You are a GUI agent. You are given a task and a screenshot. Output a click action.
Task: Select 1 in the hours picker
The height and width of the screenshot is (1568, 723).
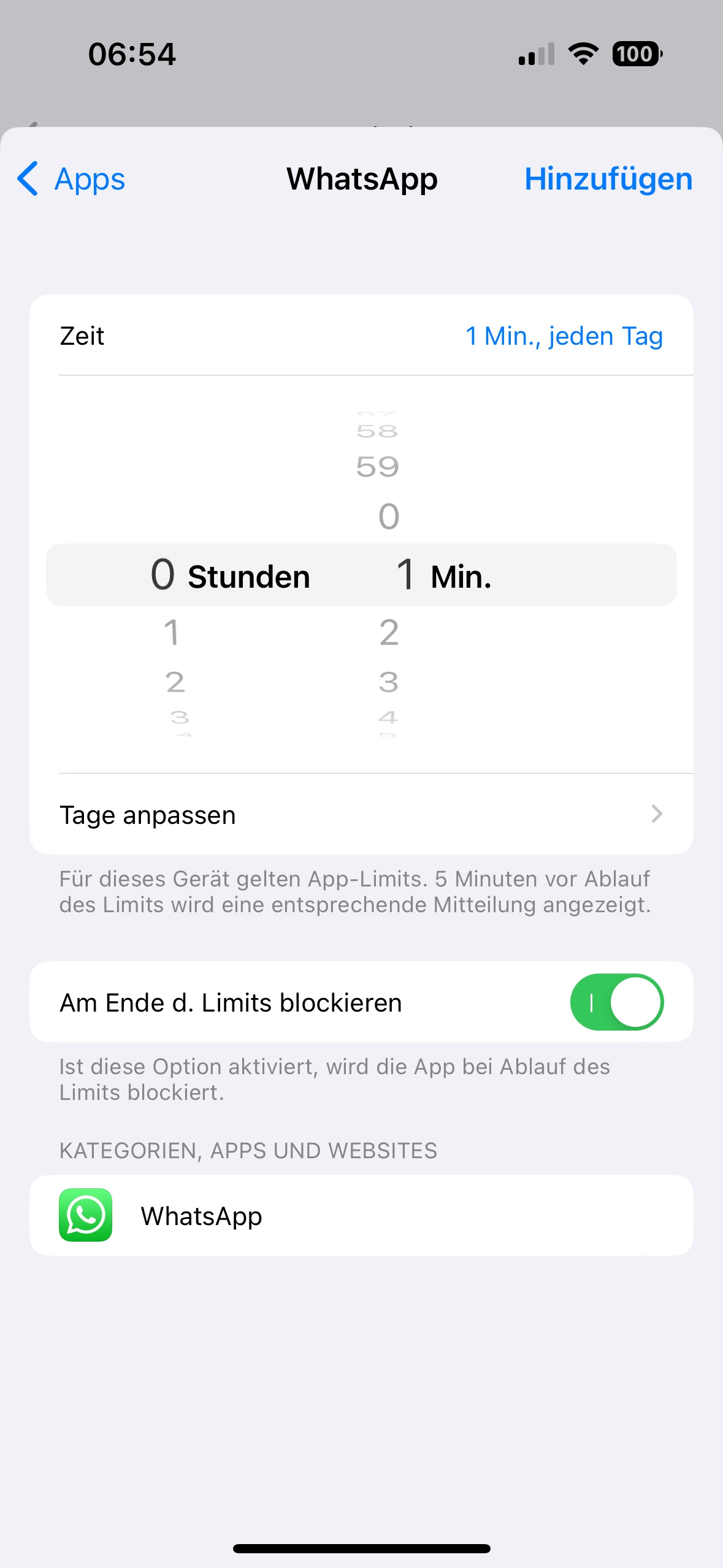(172, 632)
